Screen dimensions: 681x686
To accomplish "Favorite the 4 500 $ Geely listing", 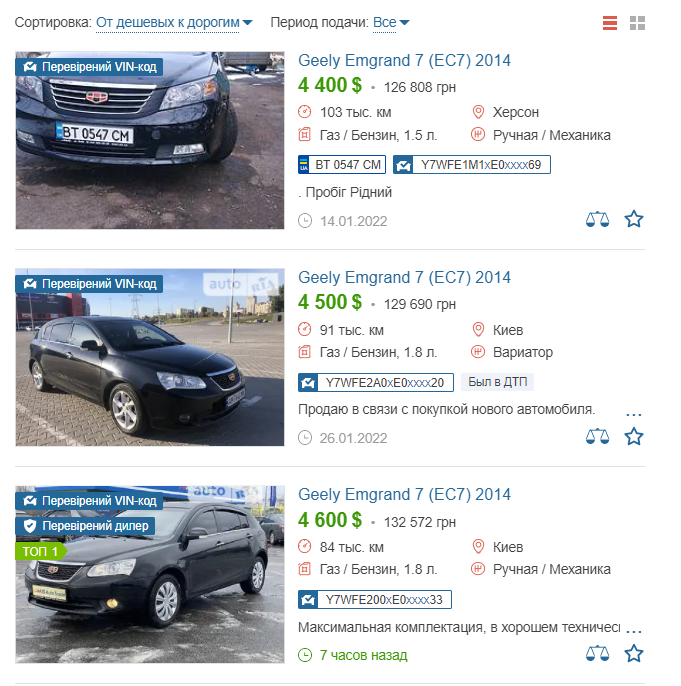I will pyautogui.click(x=634, y=436).
